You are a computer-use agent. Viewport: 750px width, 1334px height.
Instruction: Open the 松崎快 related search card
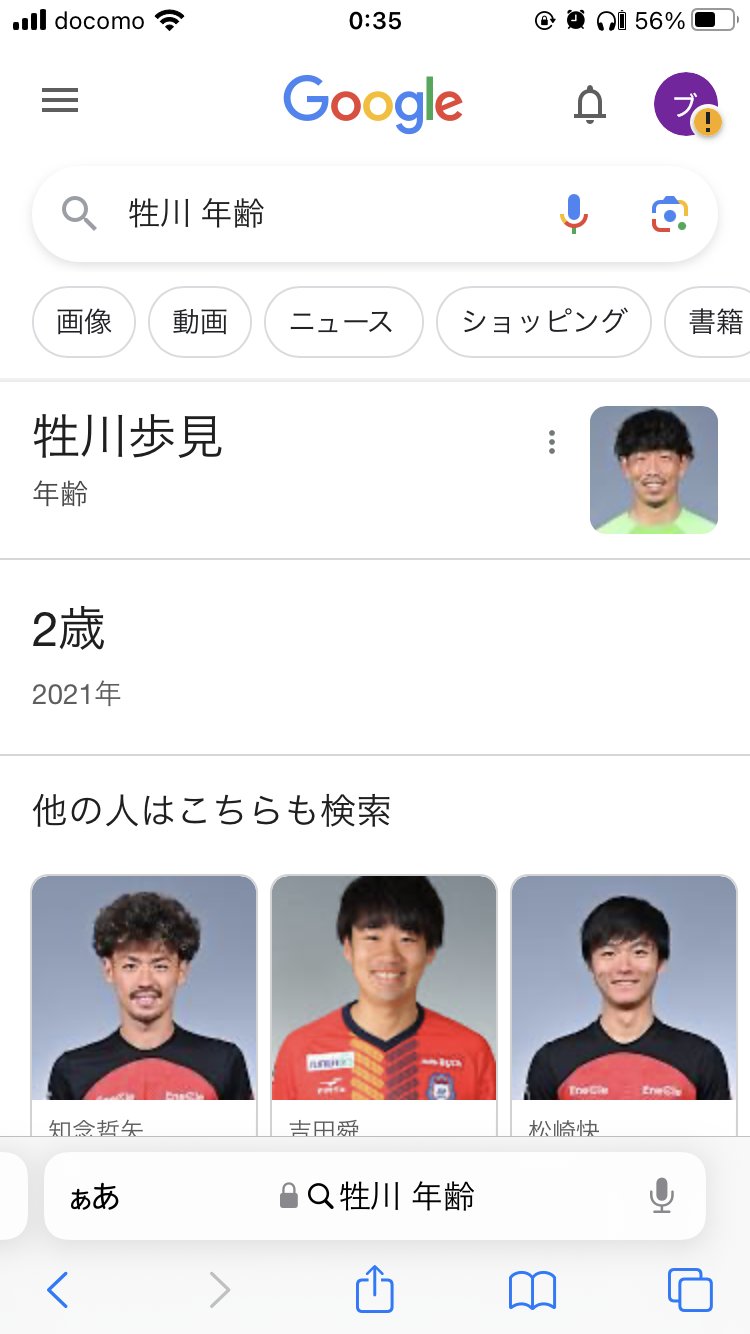point(624,1000)
